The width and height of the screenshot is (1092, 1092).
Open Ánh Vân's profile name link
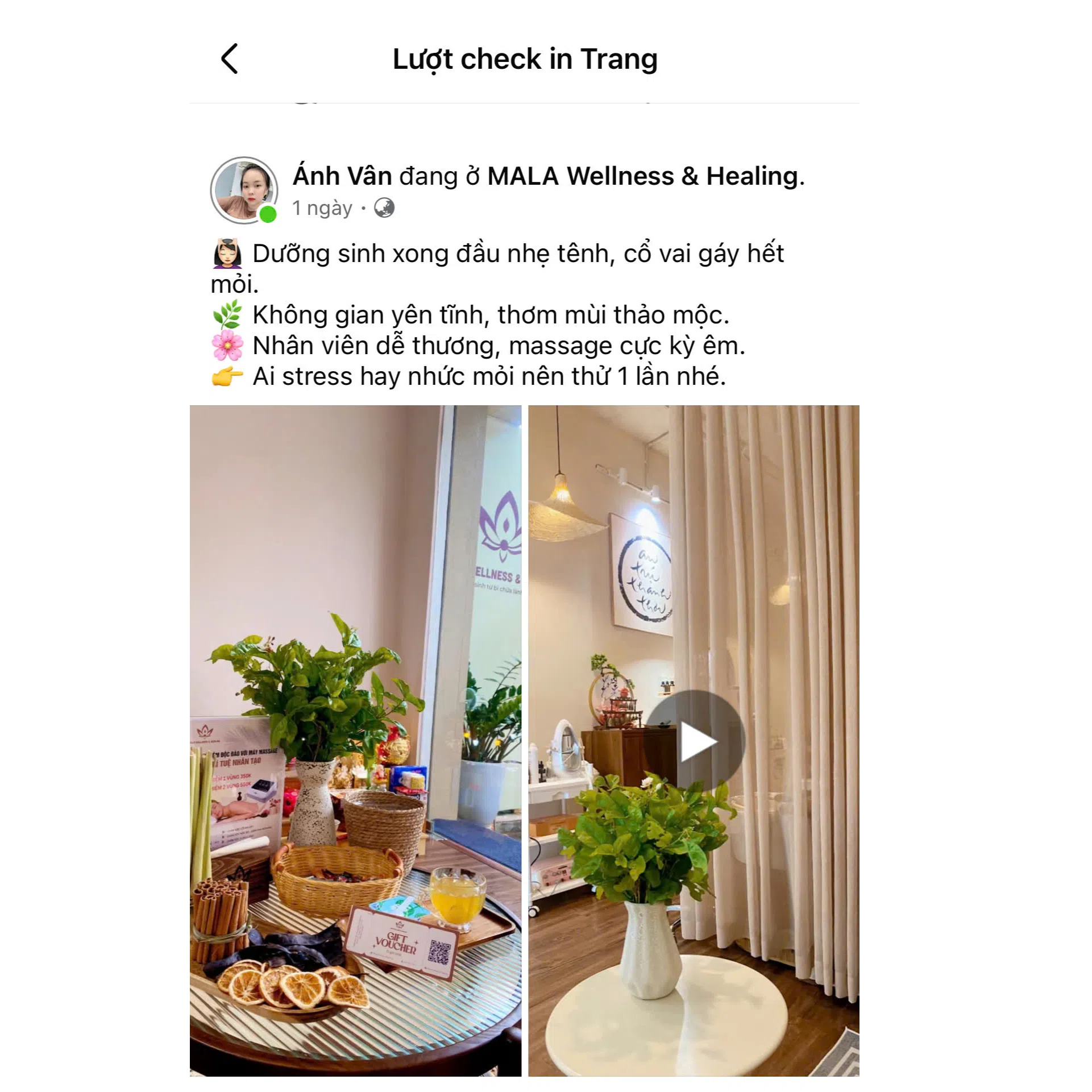(x=342, y=176)
